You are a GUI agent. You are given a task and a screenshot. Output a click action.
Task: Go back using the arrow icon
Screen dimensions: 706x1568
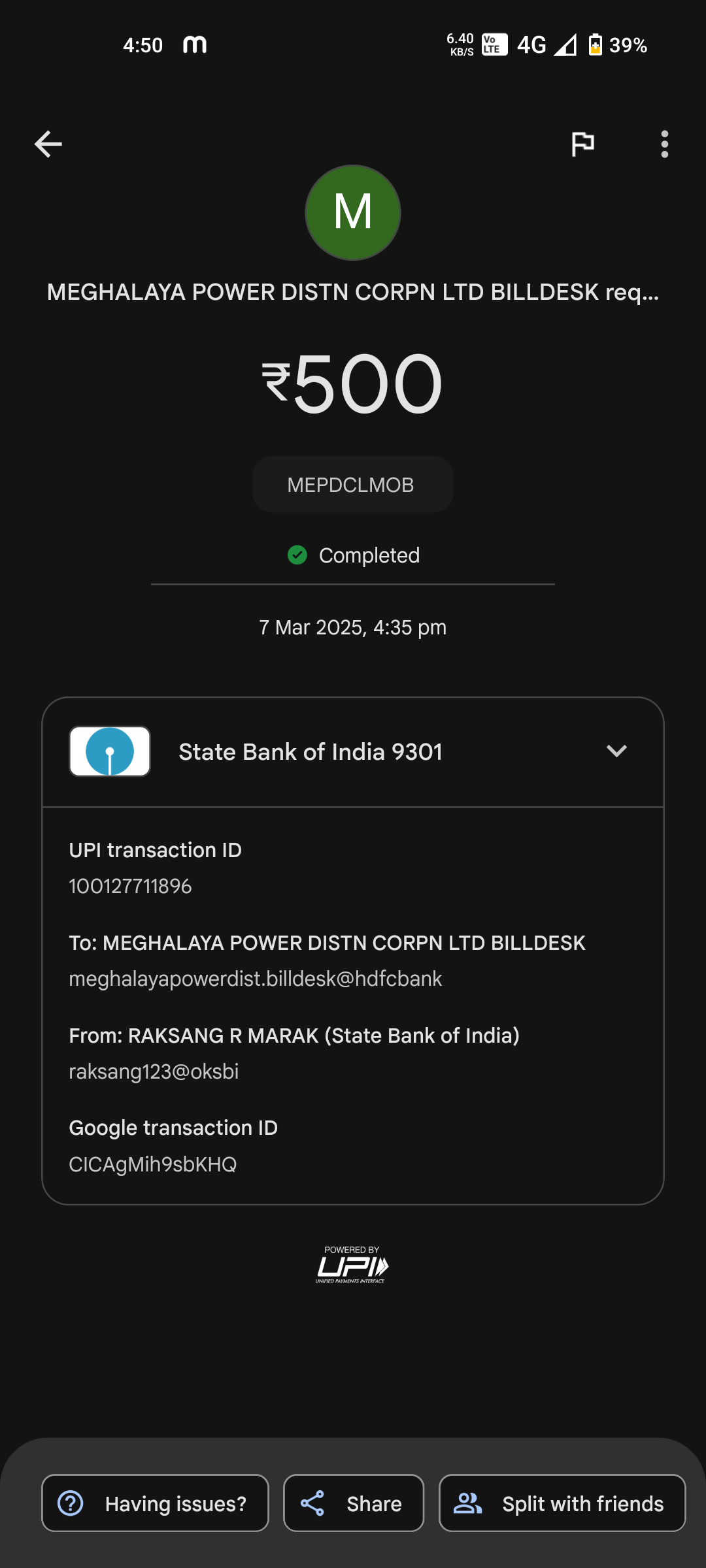(48, 144)
